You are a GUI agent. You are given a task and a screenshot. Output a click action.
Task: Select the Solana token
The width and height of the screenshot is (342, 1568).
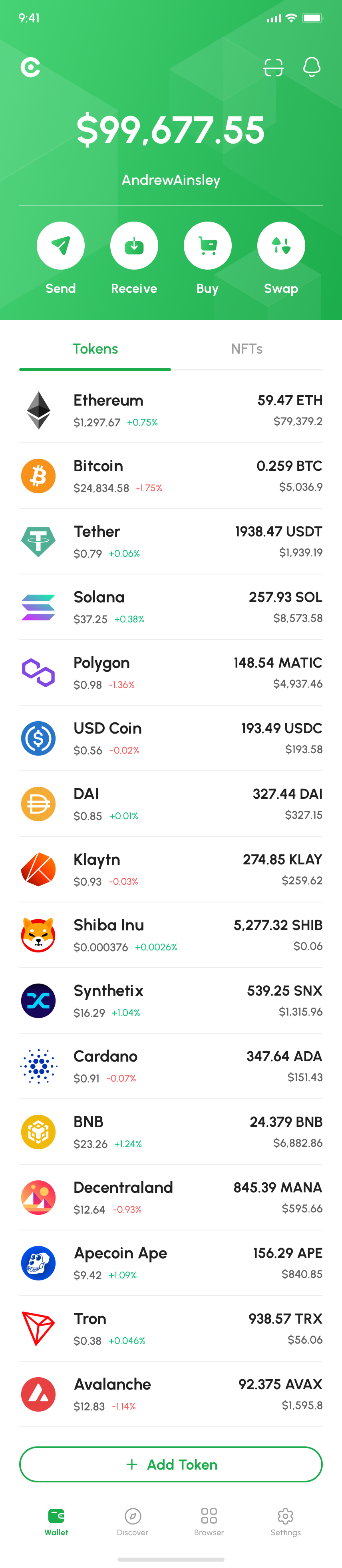(x=171, y=608)
